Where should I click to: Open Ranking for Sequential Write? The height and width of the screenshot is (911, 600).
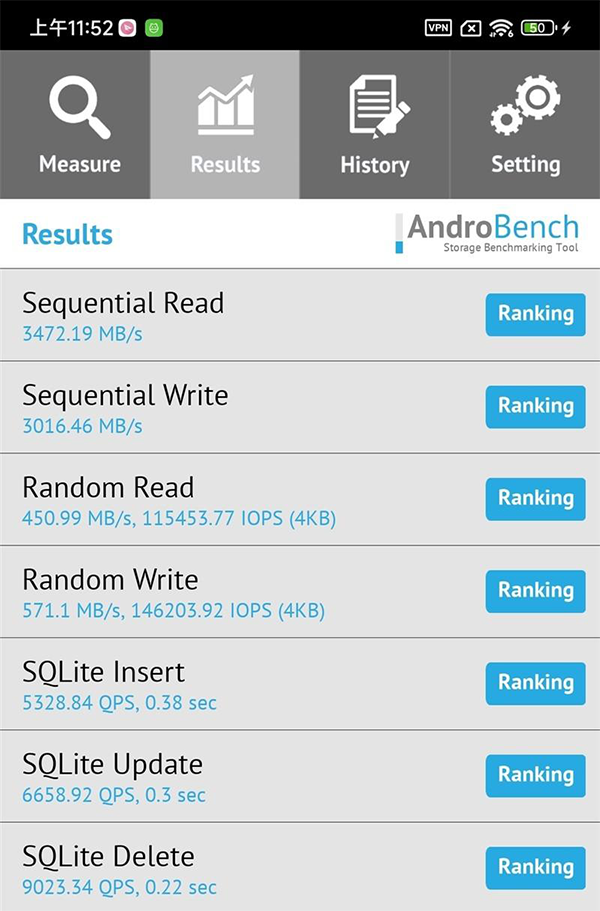coord(535,406)
